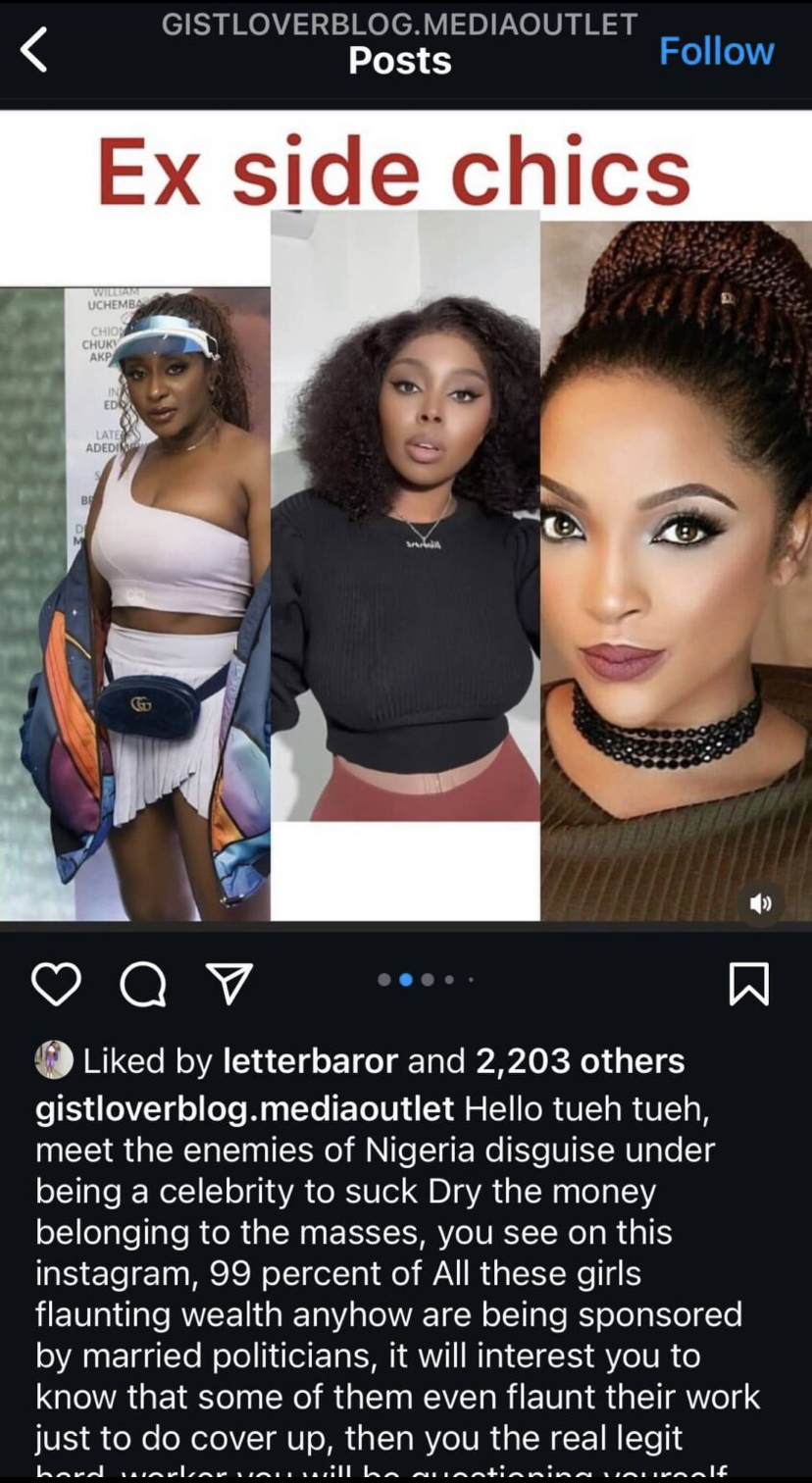This screenshot has width=812, height=1483.
Task: Open gistloverblog.mediaoutlet profile from the caption
Action: click(244, 1109)
